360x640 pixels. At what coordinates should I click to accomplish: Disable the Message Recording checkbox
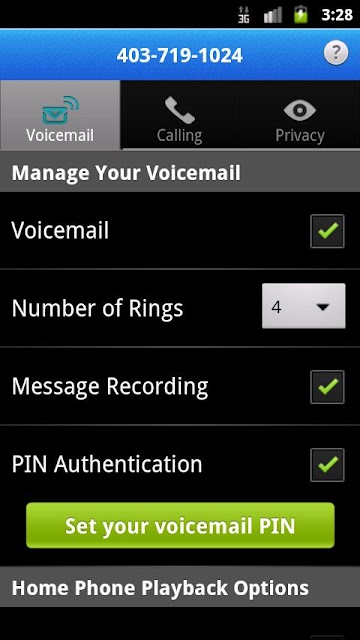point(327,387)
